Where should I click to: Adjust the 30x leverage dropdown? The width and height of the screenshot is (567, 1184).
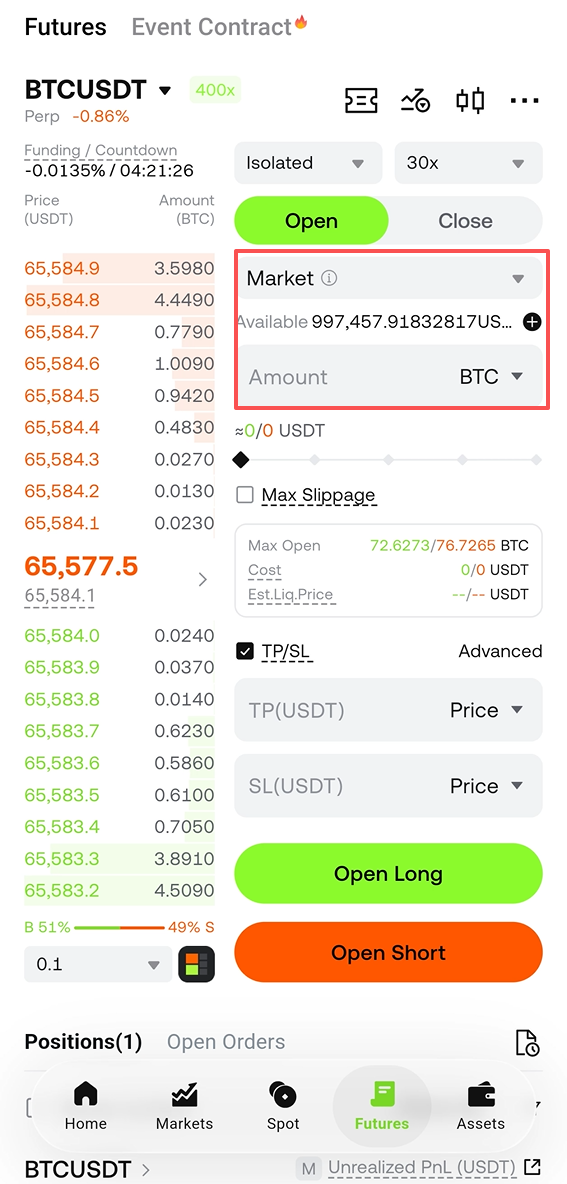[x=468, y=162]
